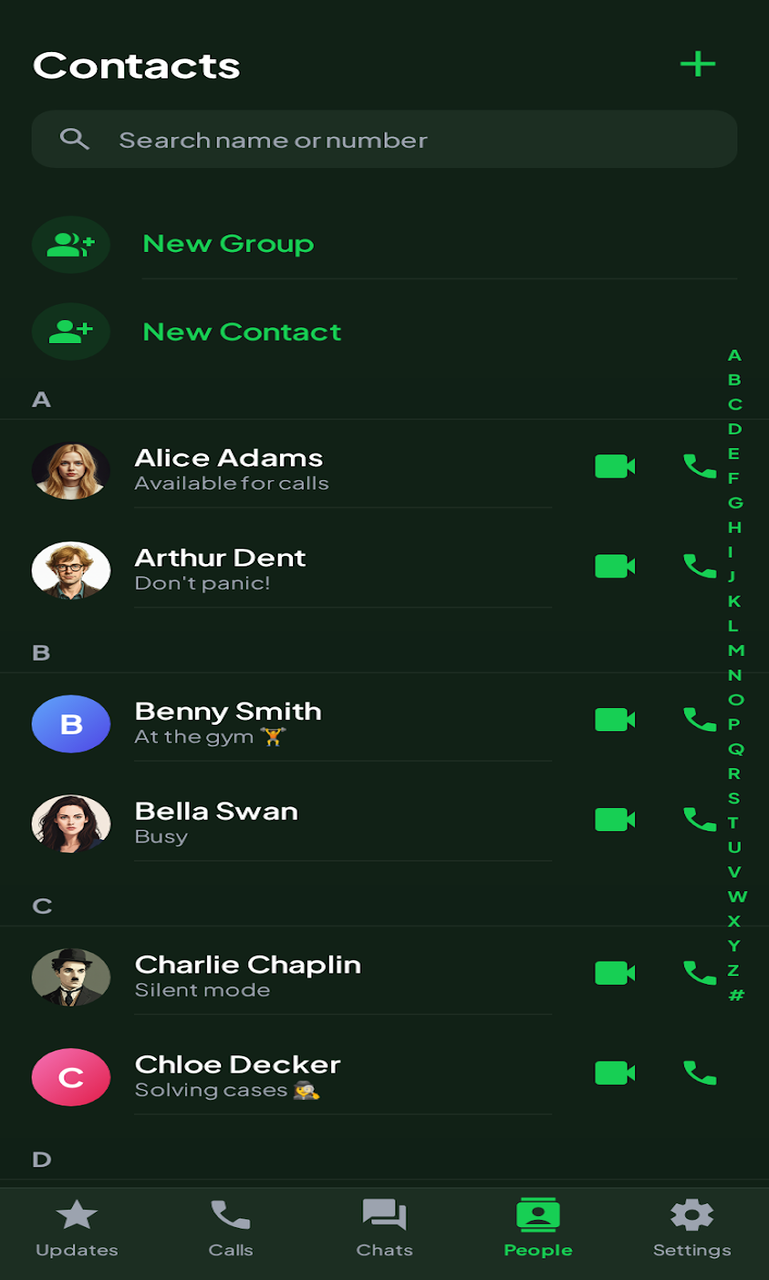Start a video call with Alice Adams
This screenshot has height=1280, width=769.
pyautogui.click(x=614, y=466)
